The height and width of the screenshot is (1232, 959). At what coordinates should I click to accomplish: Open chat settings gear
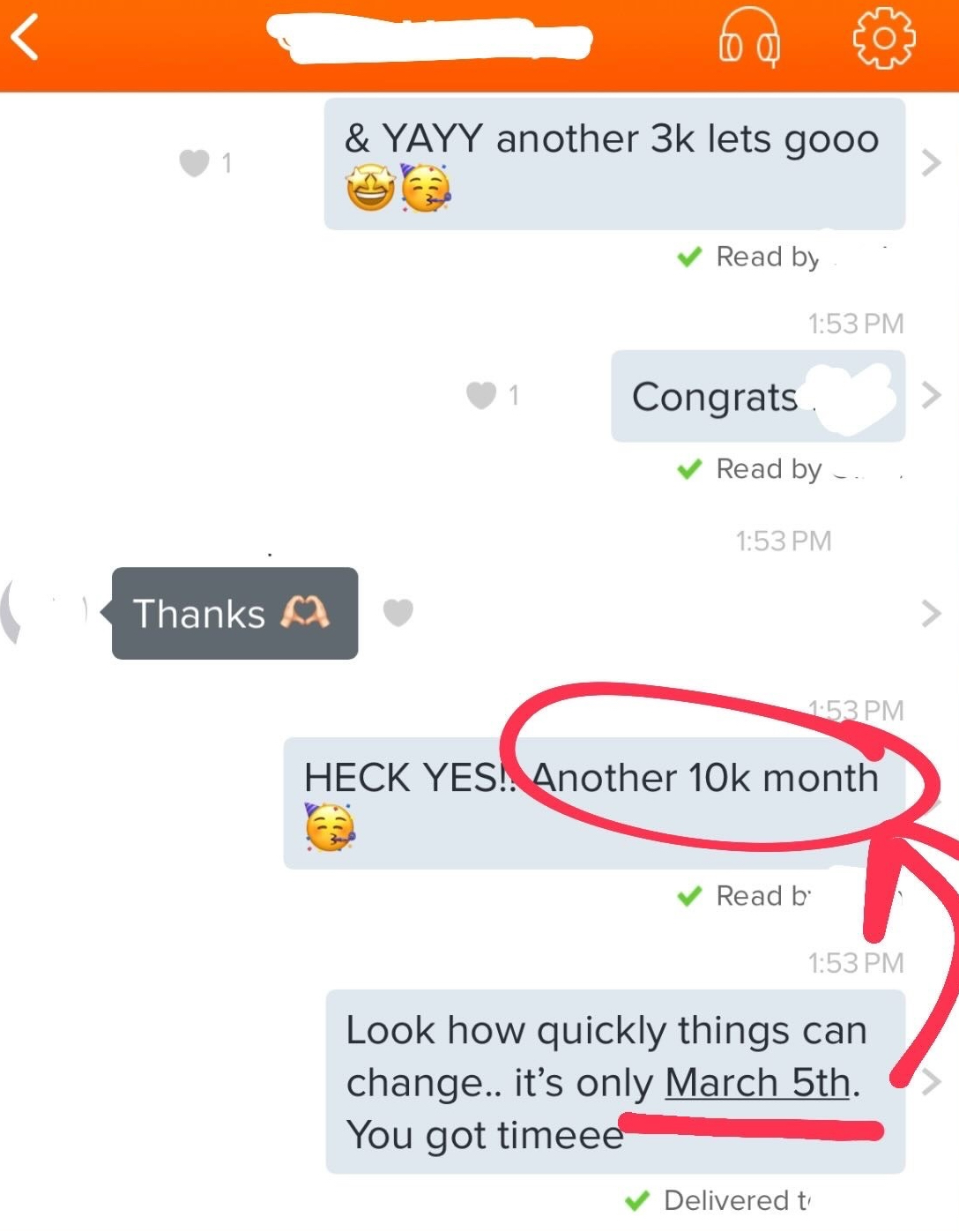coord(883,38)
